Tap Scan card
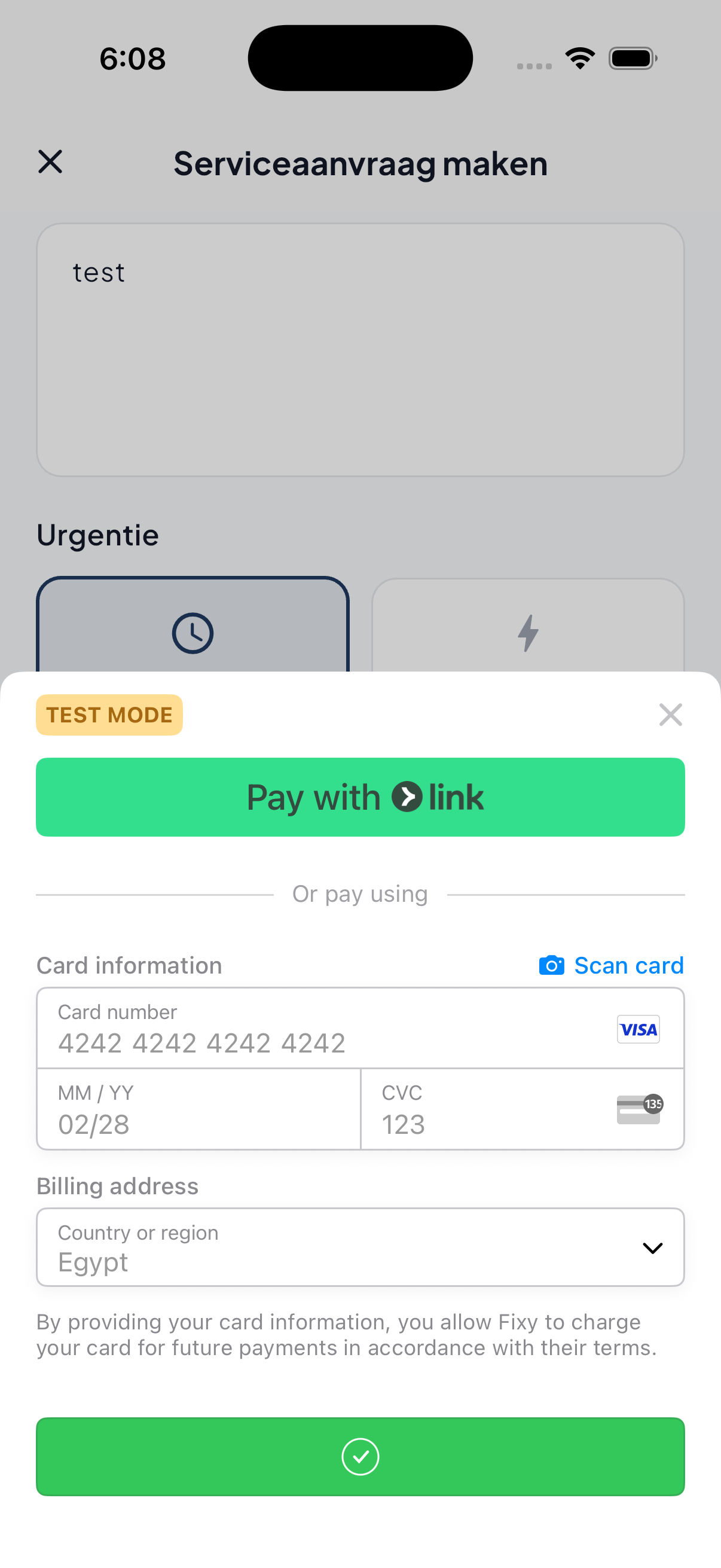Viewport: 721px width, 1568px height. (611, 965)
